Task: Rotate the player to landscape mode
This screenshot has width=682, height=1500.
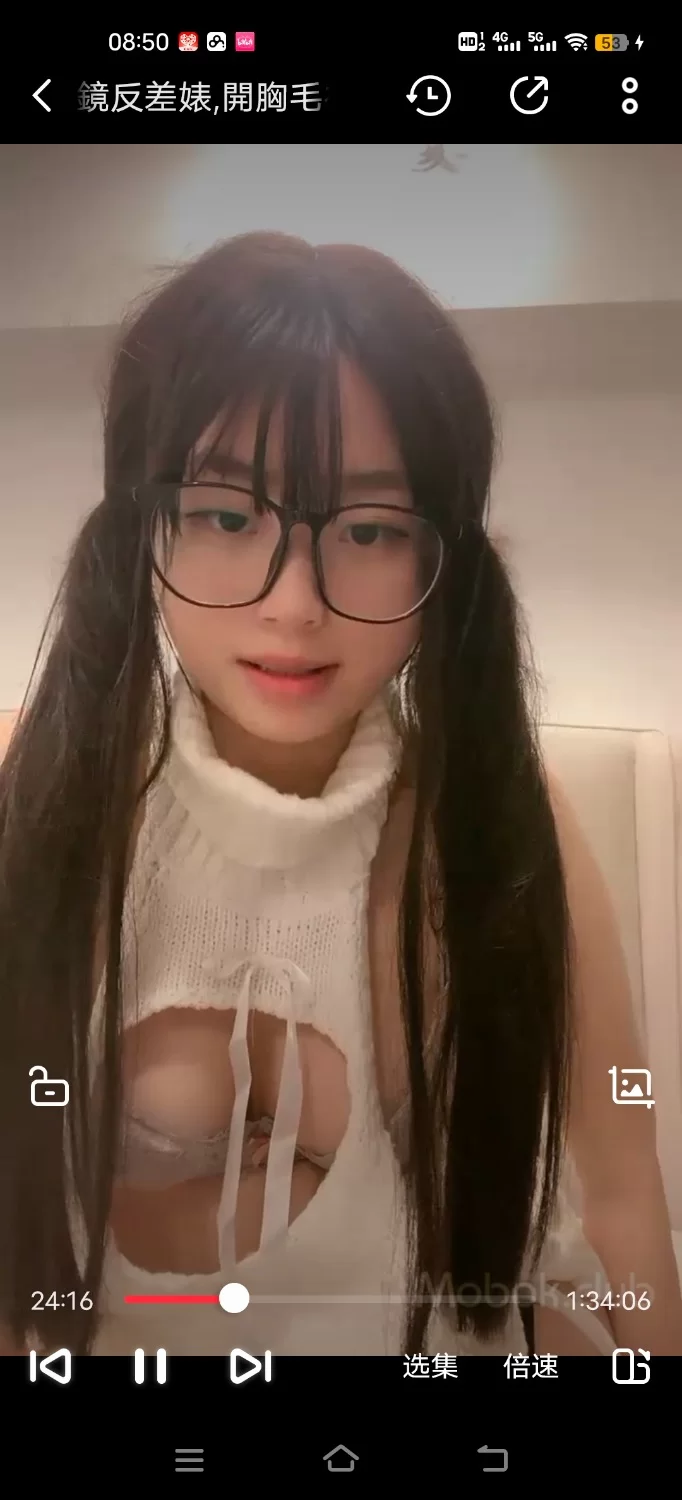Action: 631,1366
